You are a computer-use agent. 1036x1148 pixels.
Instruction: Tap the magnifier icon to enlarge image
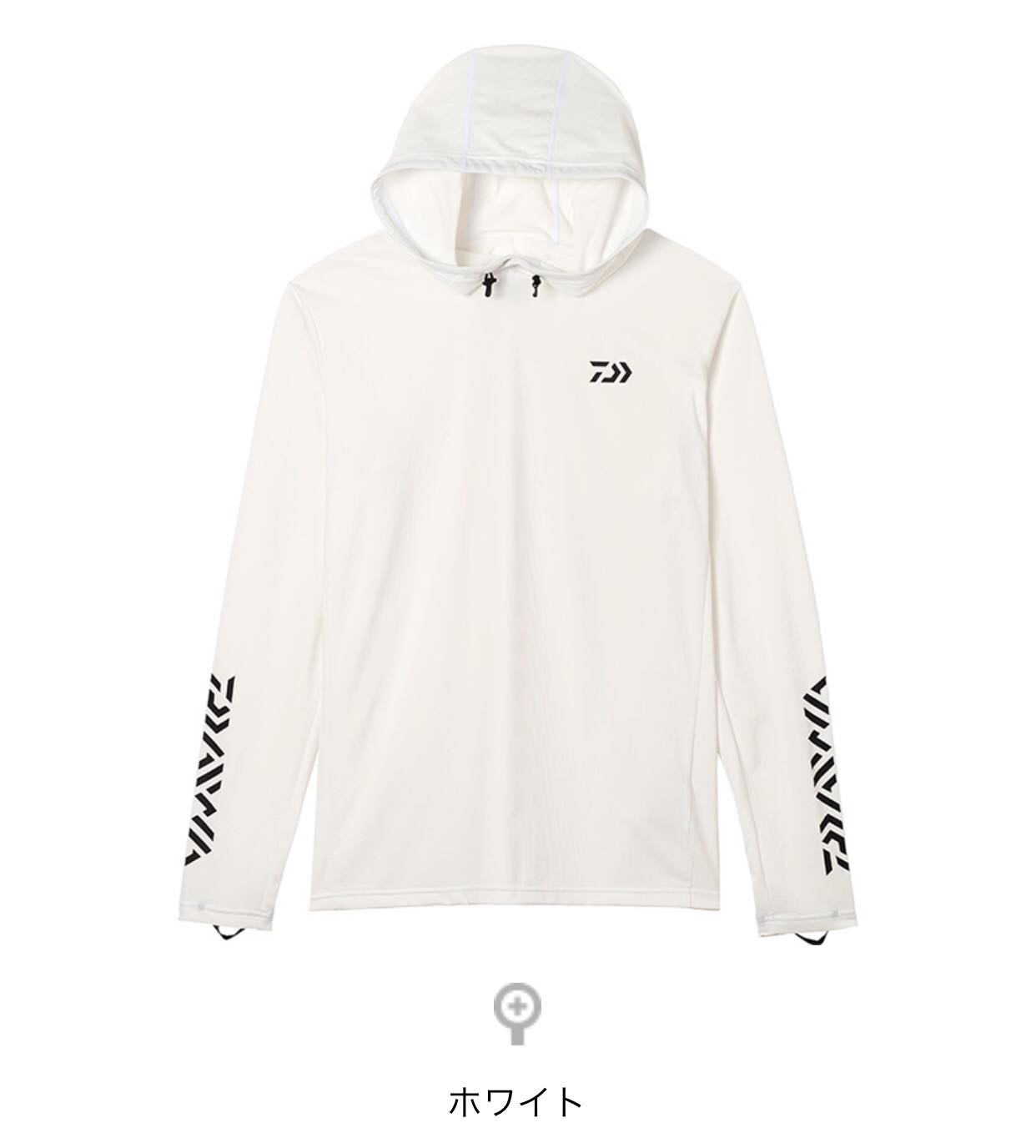point(517,1015)
